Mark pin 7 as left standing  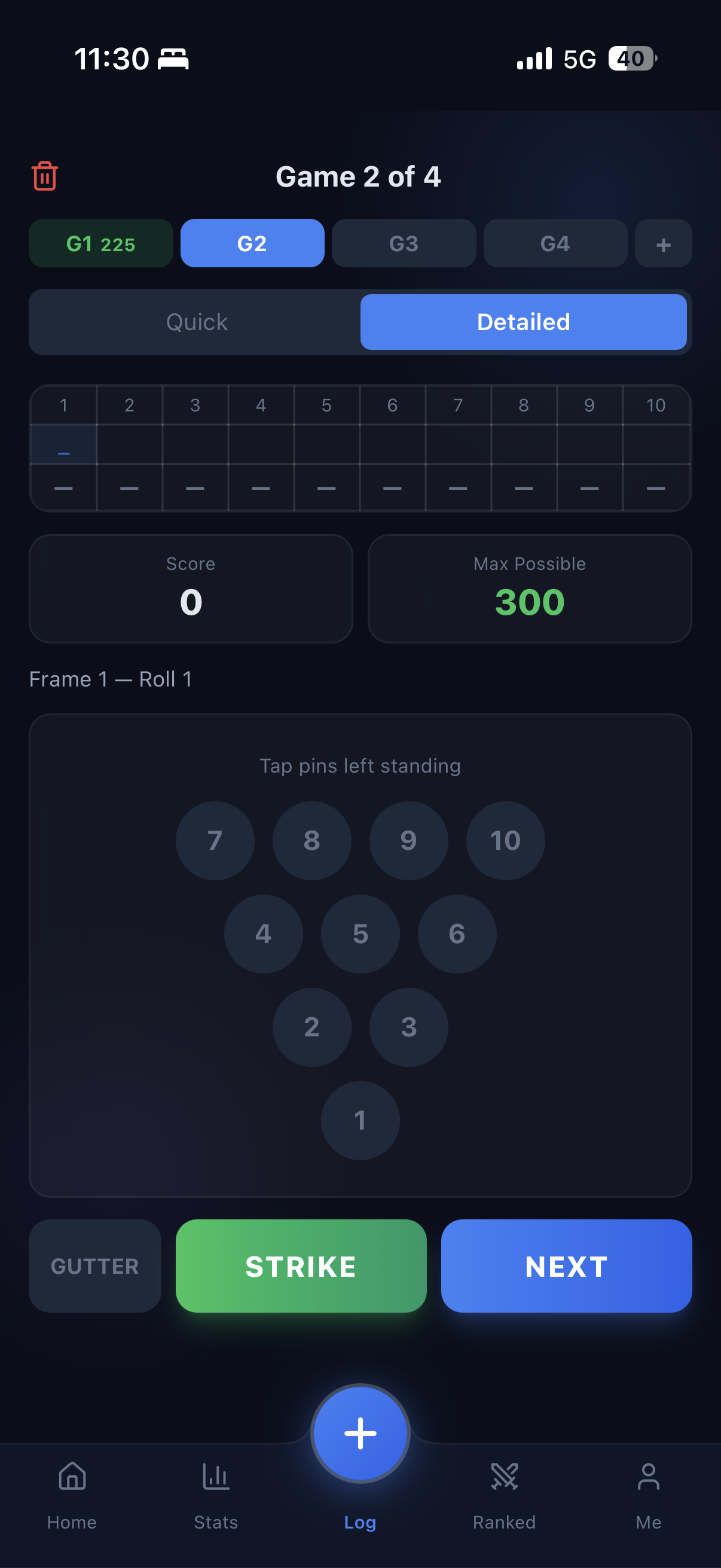coord(215,841)
